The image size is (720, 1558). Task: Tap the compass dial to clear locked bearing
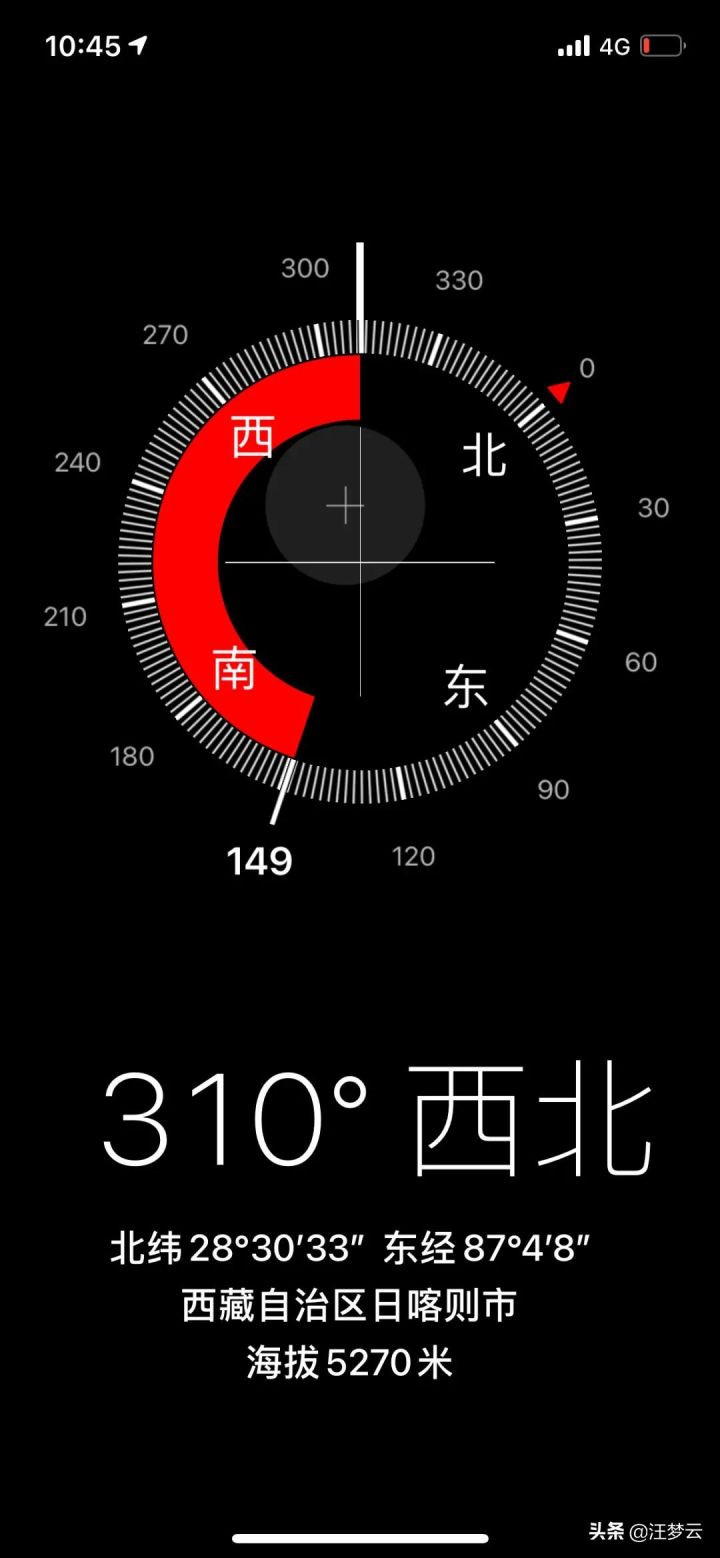pyautogui.click(x=360, y=560)
